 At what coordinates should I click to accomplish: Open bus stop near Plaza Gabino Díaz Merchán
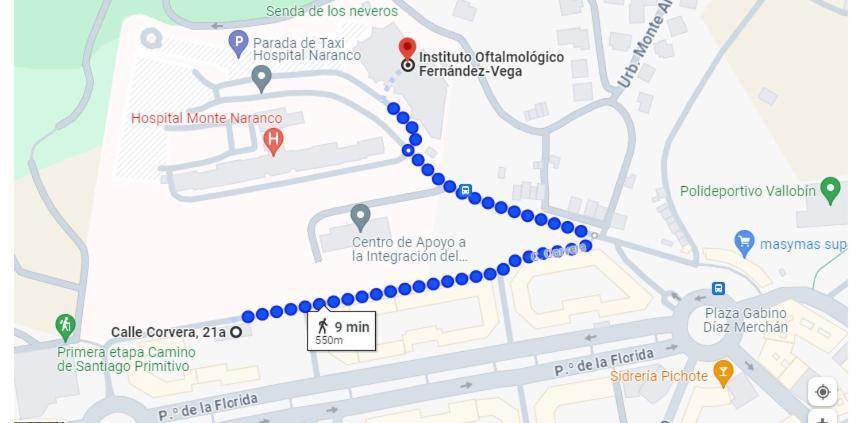pos(718,289)
